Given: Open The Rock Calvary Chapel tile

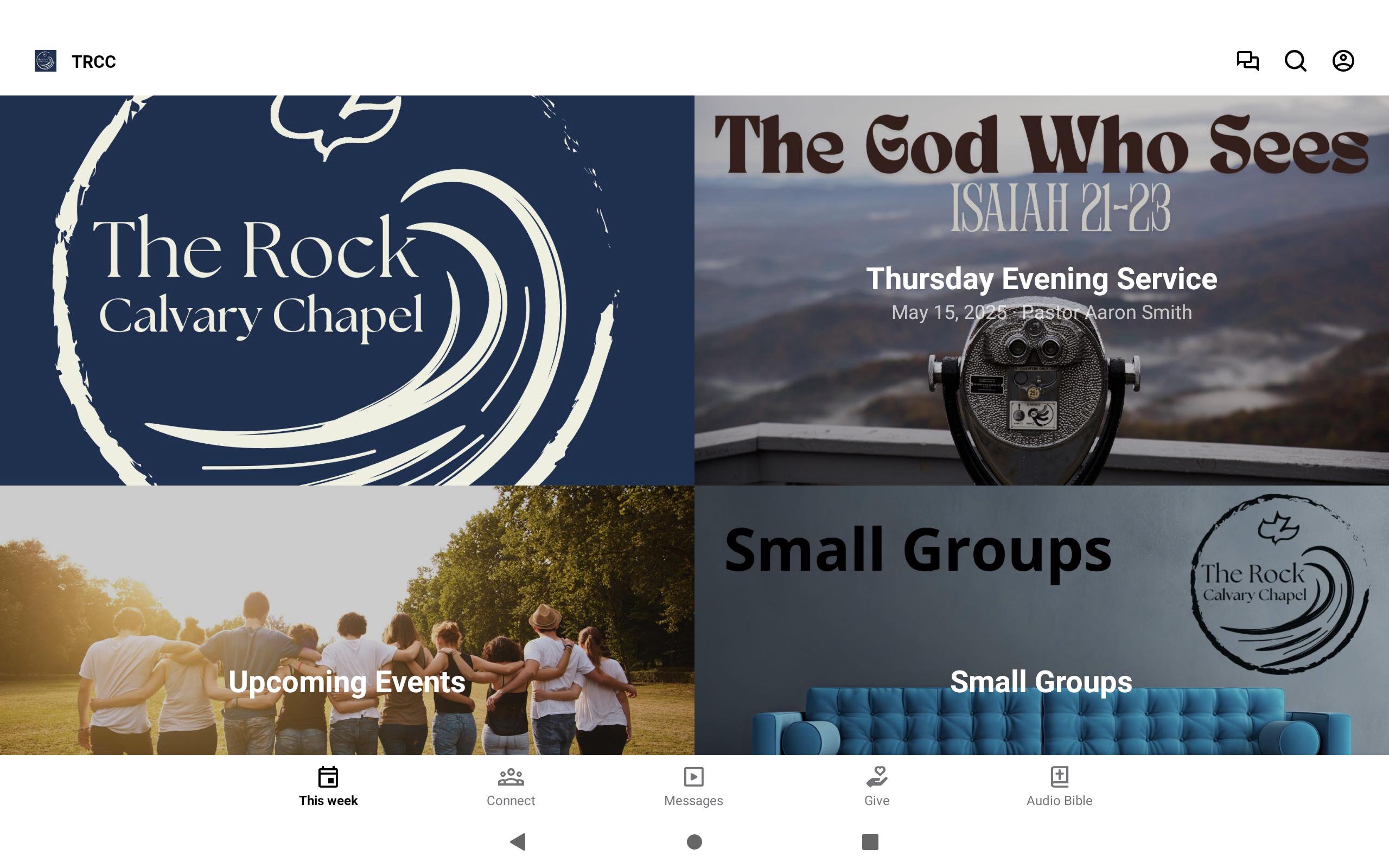Looking at the screenshot, I should tap(347, 290).
